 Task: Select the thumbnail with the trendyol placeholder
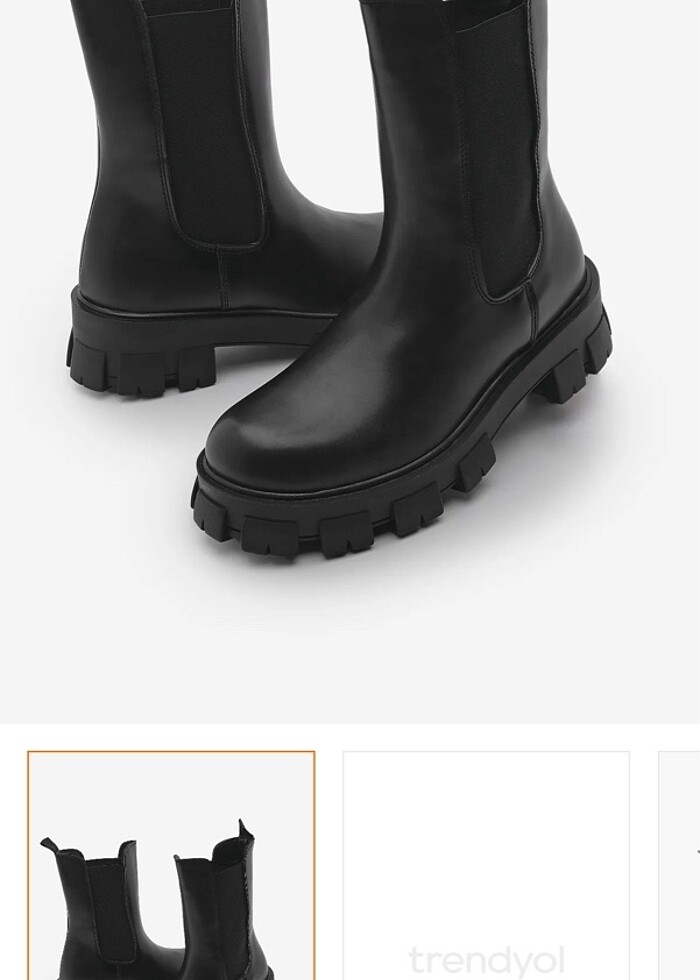(486, 866)
